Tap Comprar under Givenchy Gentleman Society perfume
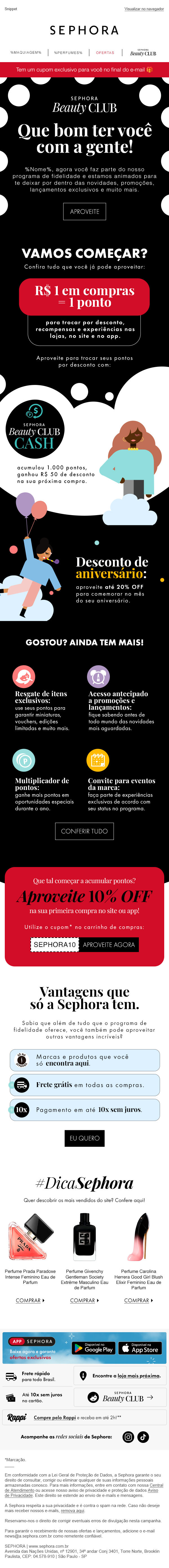 [84, 1301]
